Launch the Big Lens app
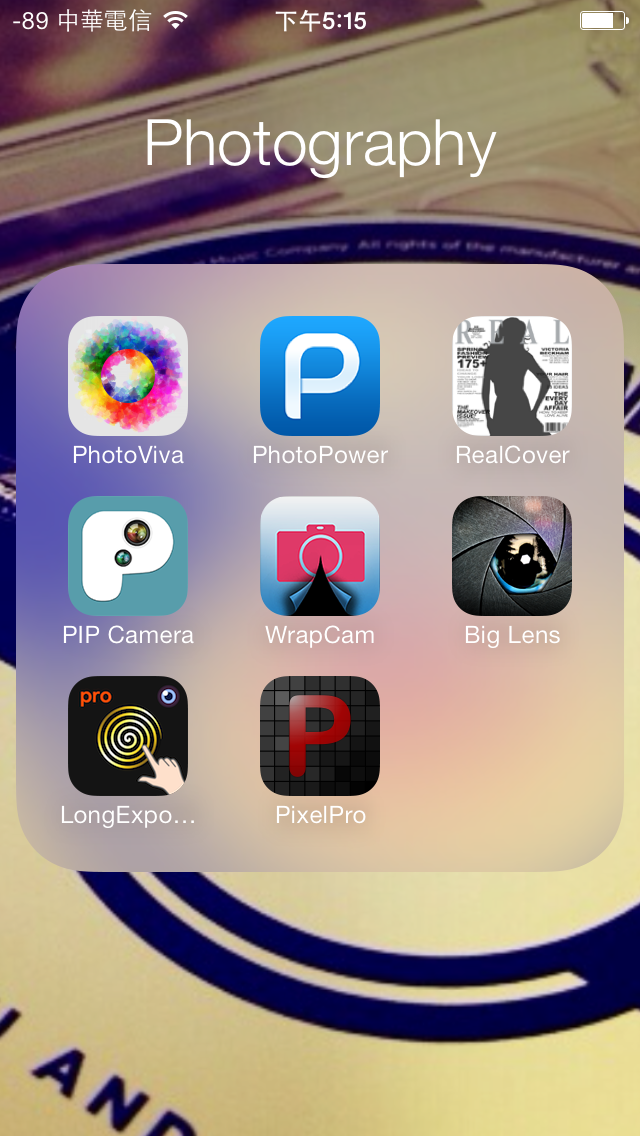 [512, 556]
